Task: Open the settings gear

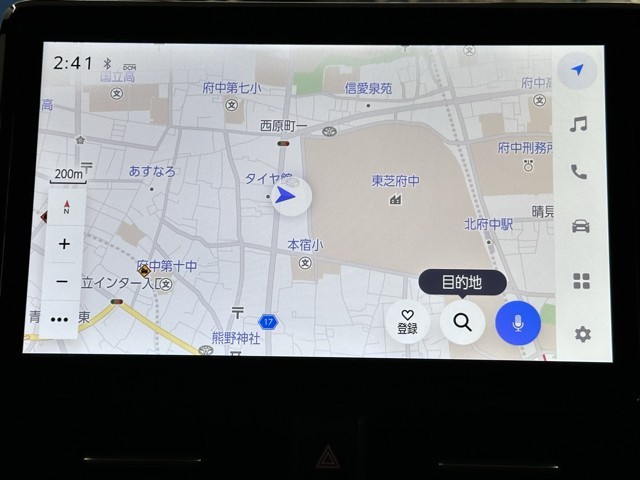Action: pyautogui.click(x=582, y=334)
